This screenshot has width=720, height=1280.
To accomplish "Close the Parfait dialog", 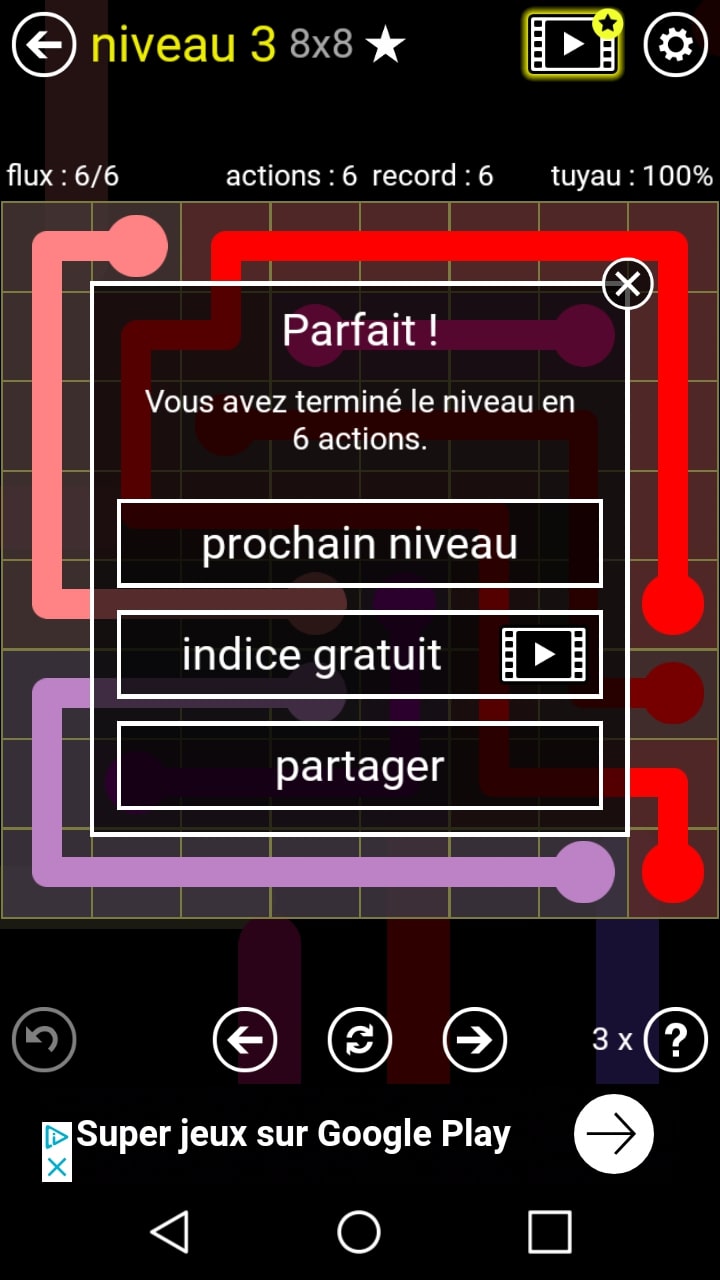I will coord(628,285).
